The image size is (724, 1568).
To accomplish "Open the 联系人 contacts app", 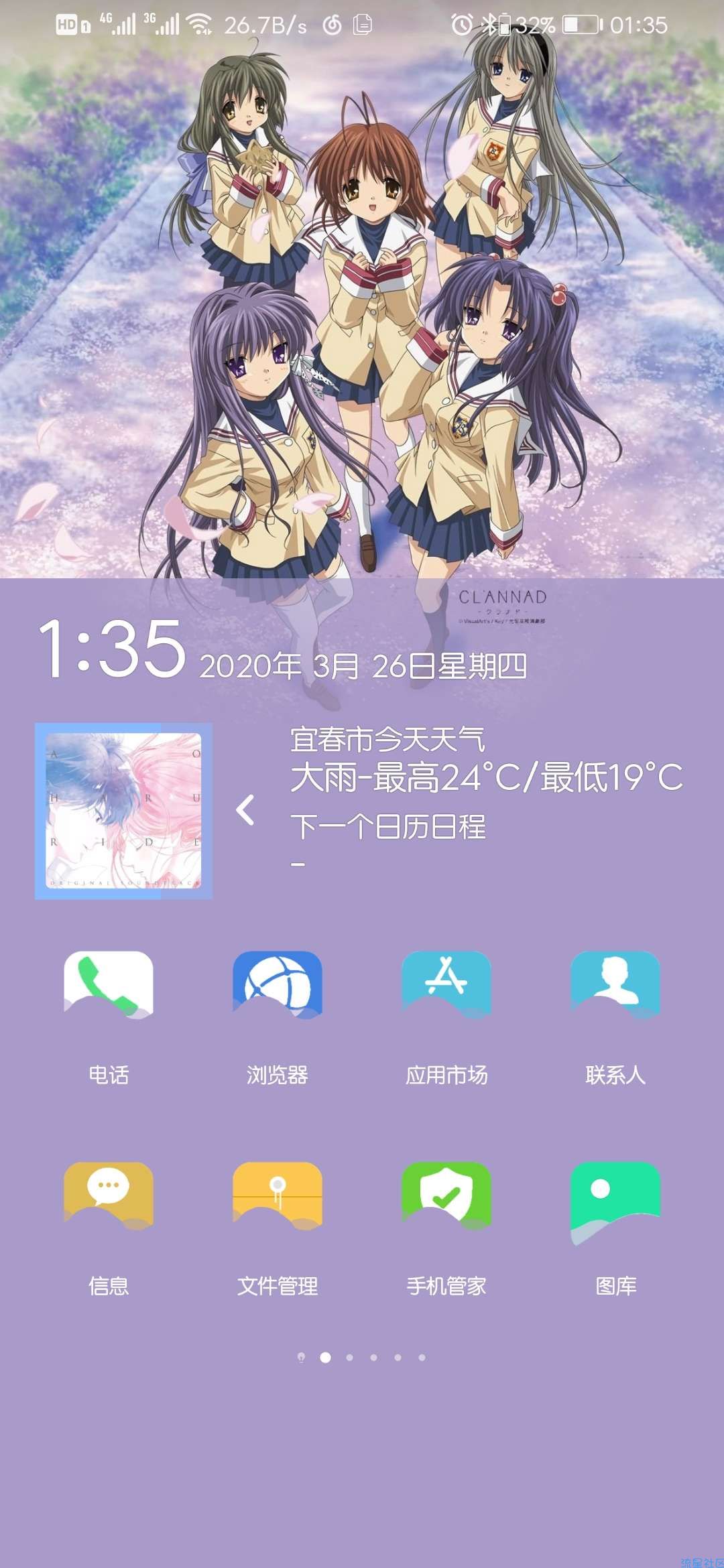I will 615,985.
